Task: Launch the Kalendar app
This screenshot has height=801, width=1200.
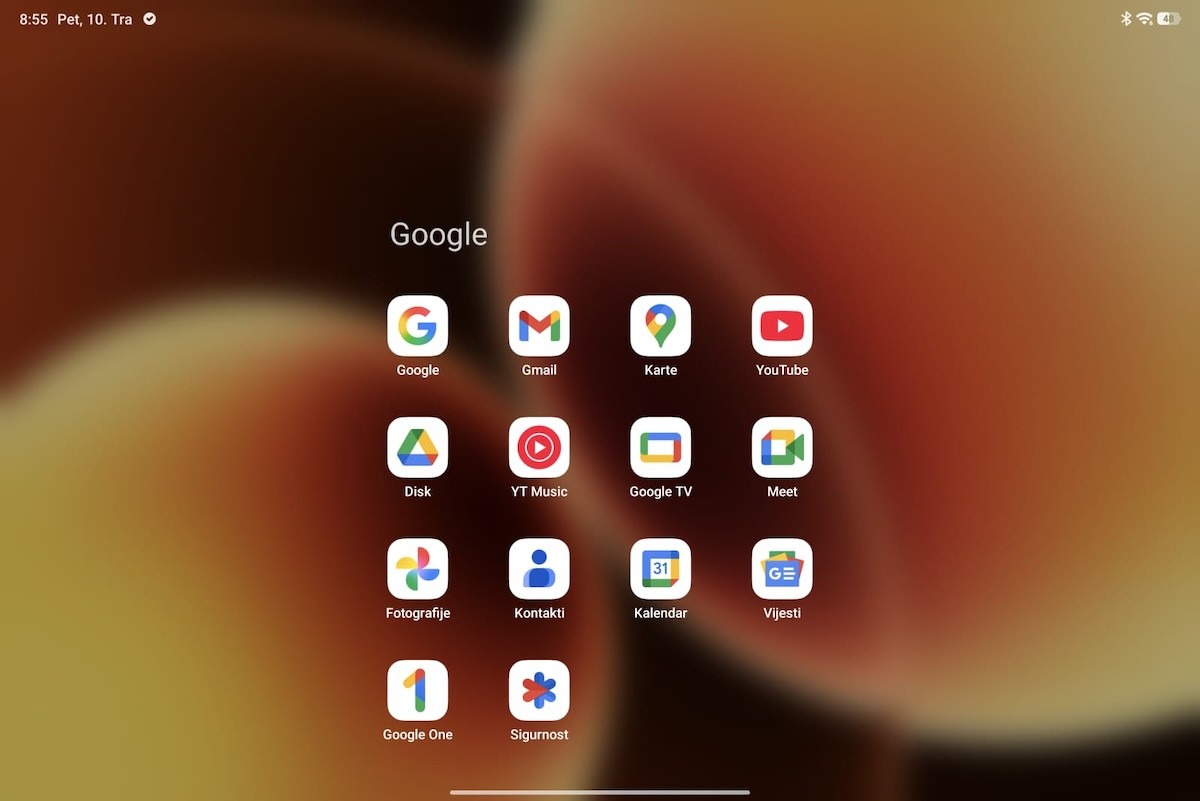Action: pyautogui.click(x=660, y=569)
